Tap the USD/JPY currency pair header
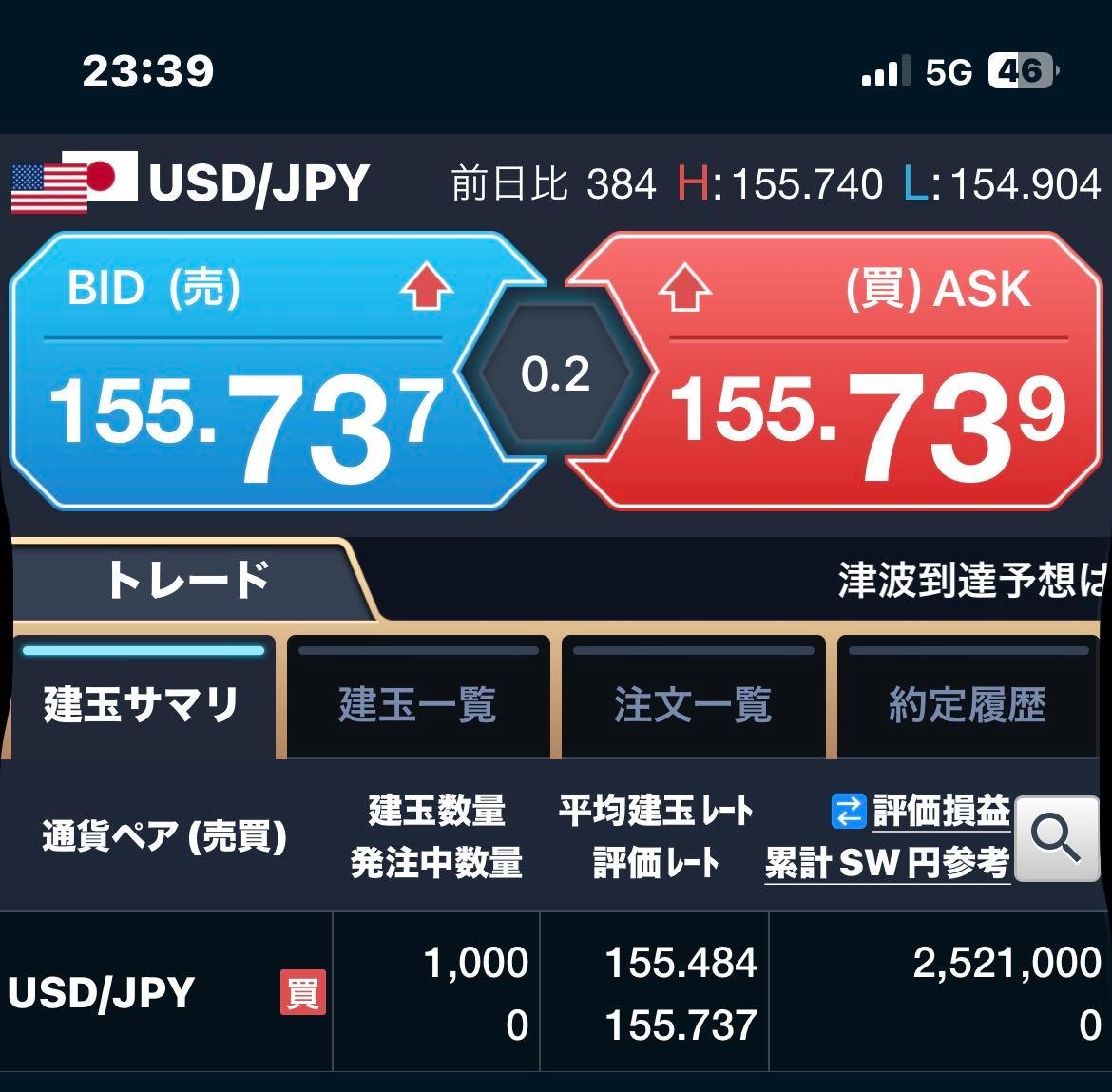 click(x=190, y=183)
